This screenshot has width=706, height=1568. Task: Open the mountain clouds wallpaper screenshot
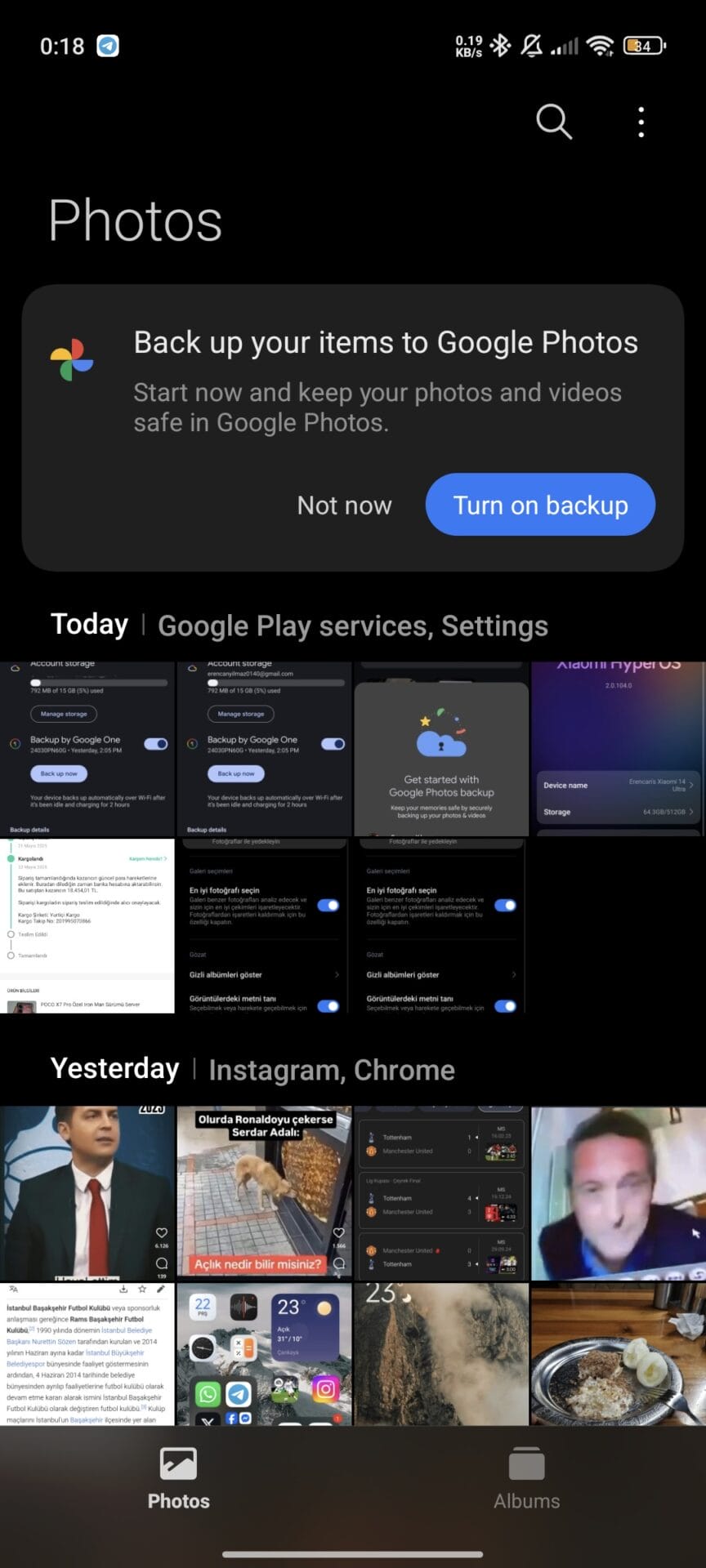tap(441, 1354)
